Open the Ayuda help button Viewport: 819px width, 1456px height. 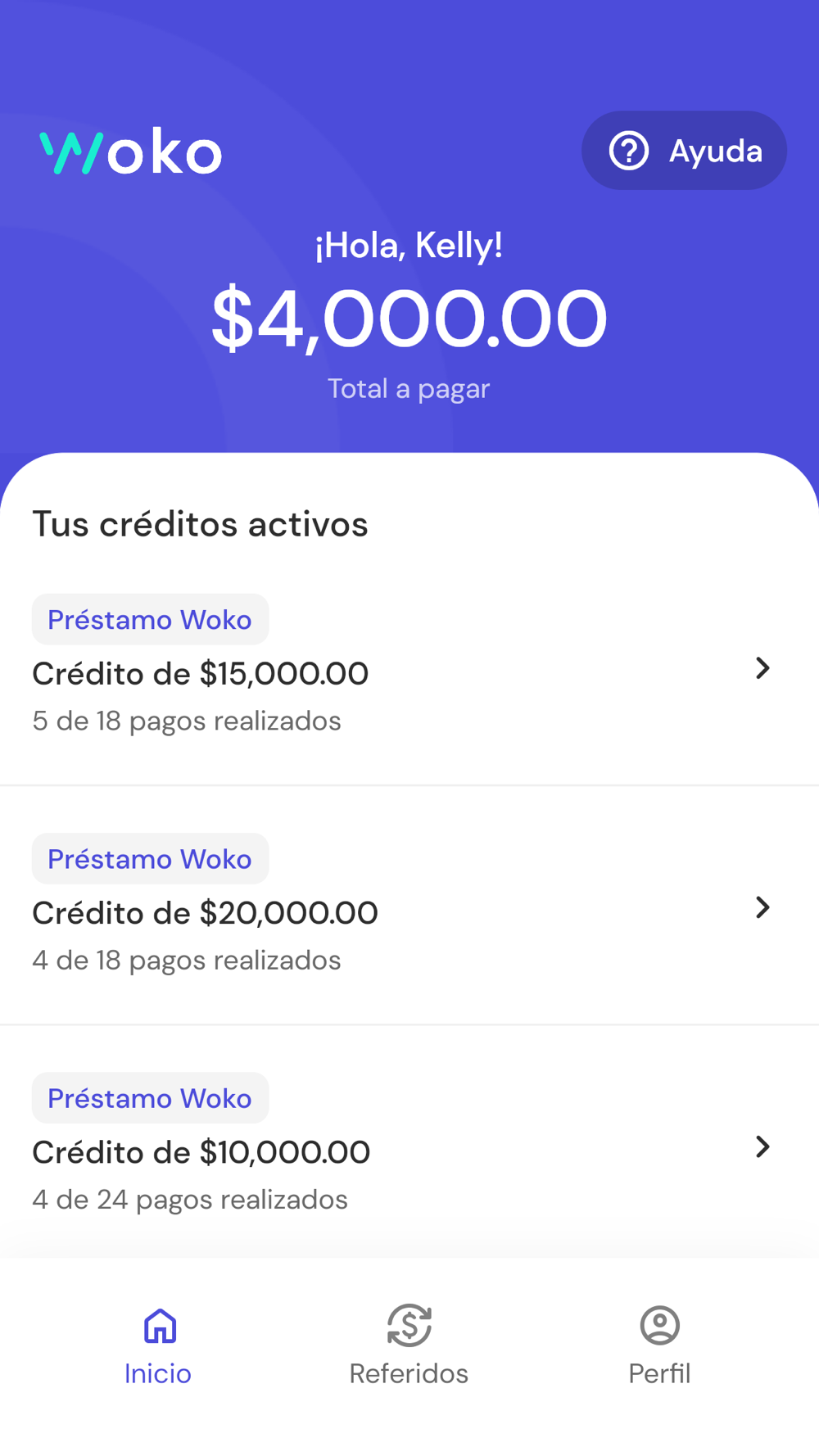(684, 151)
